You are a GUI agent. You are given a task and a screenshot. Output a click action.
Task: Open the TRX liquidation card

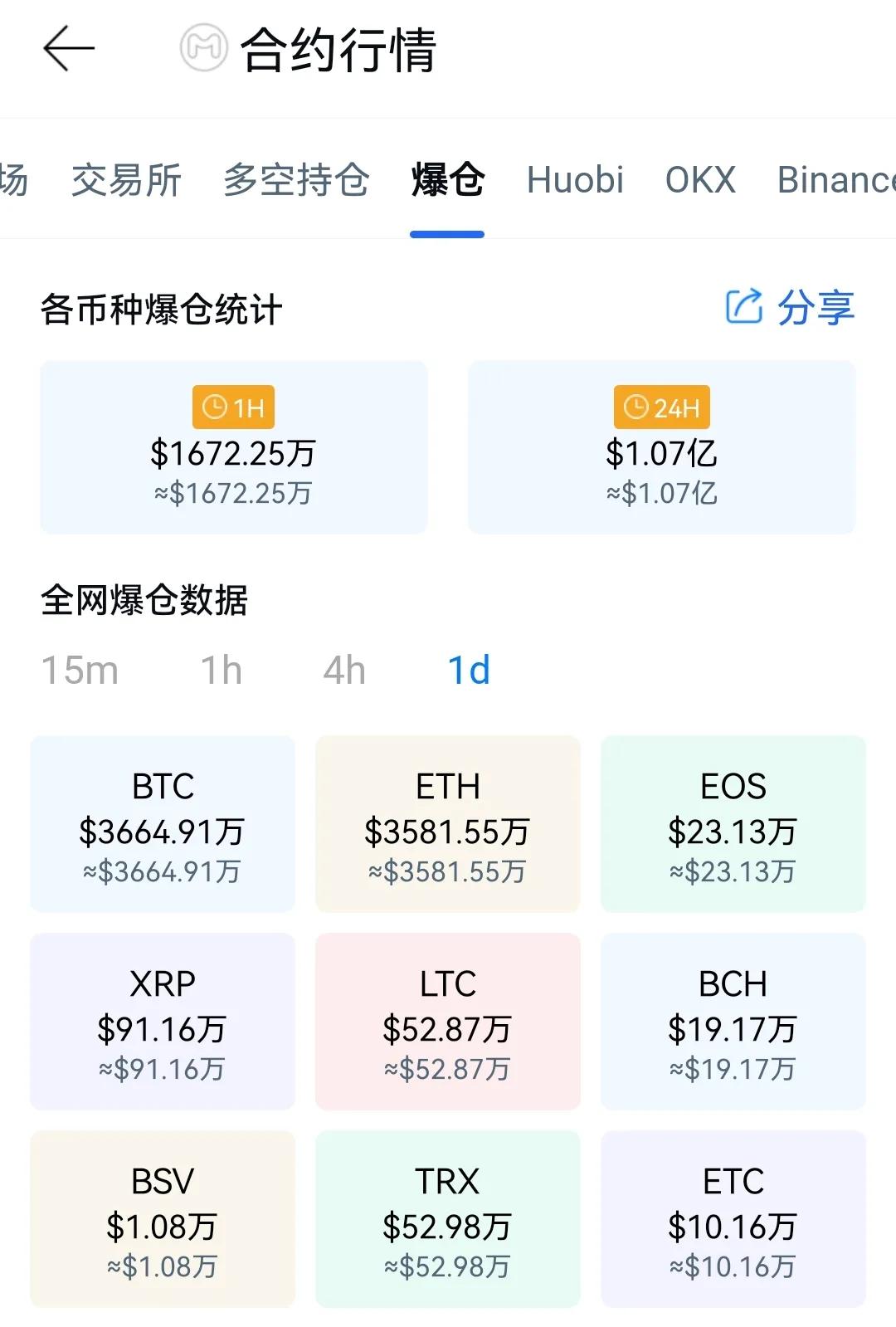pos(448,1219)
